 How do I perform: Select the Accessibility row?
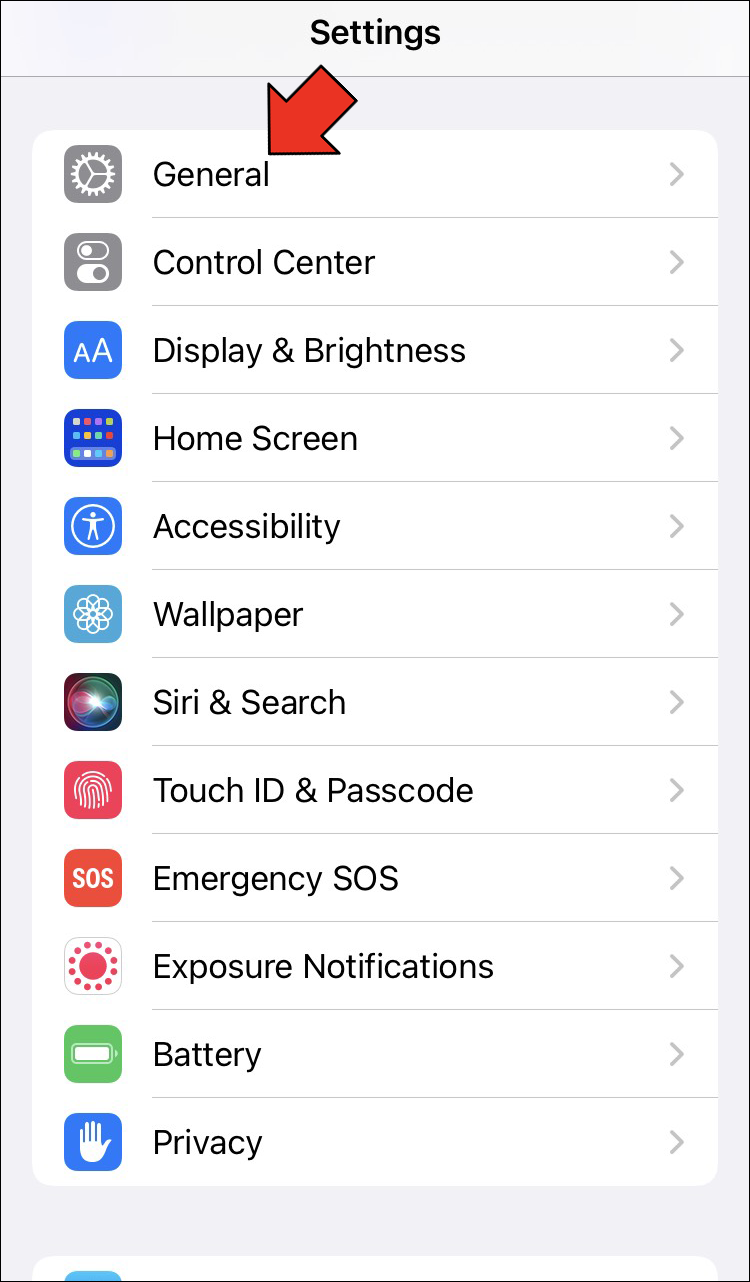tap(246, 526)
